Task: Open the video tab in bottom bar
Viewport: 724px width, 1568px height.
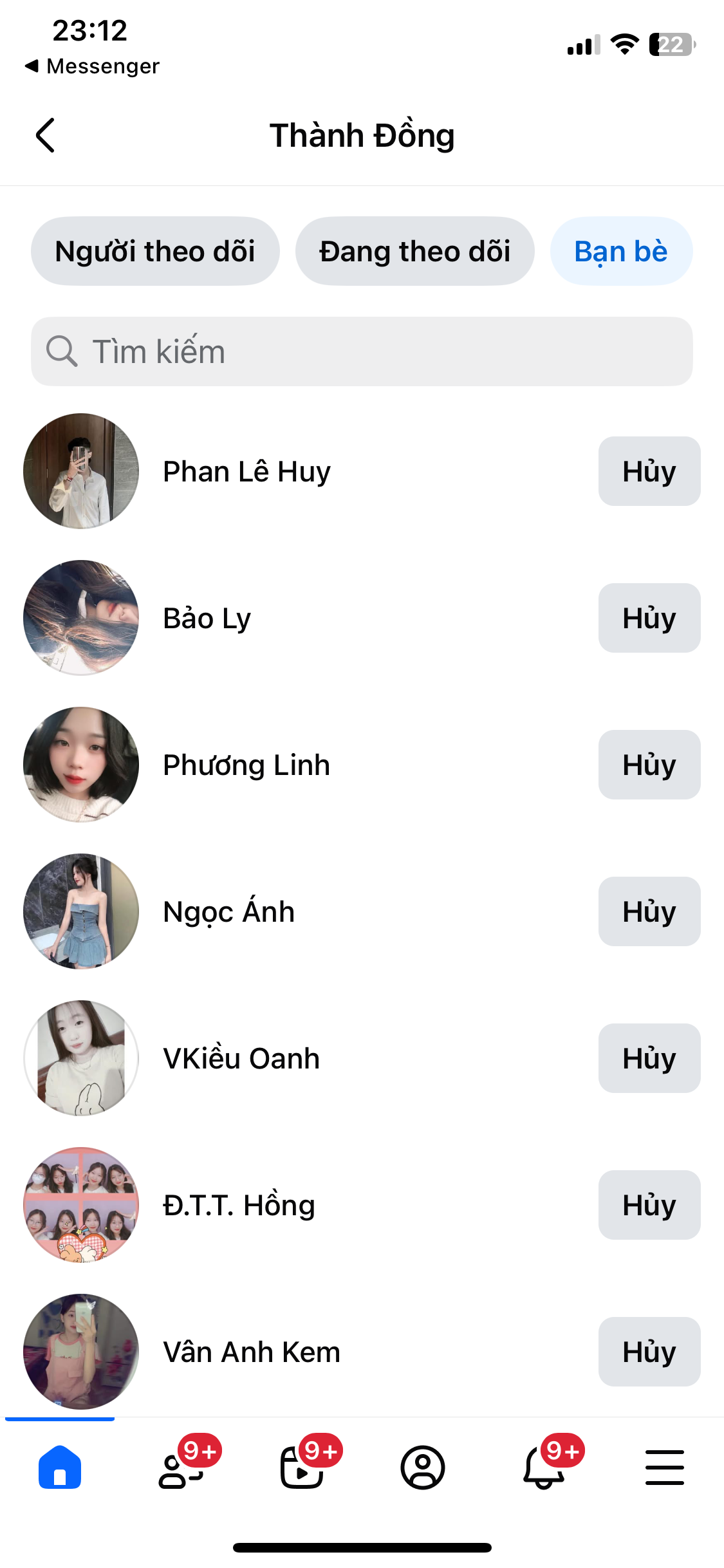Action: click(x=301, y=1468)
